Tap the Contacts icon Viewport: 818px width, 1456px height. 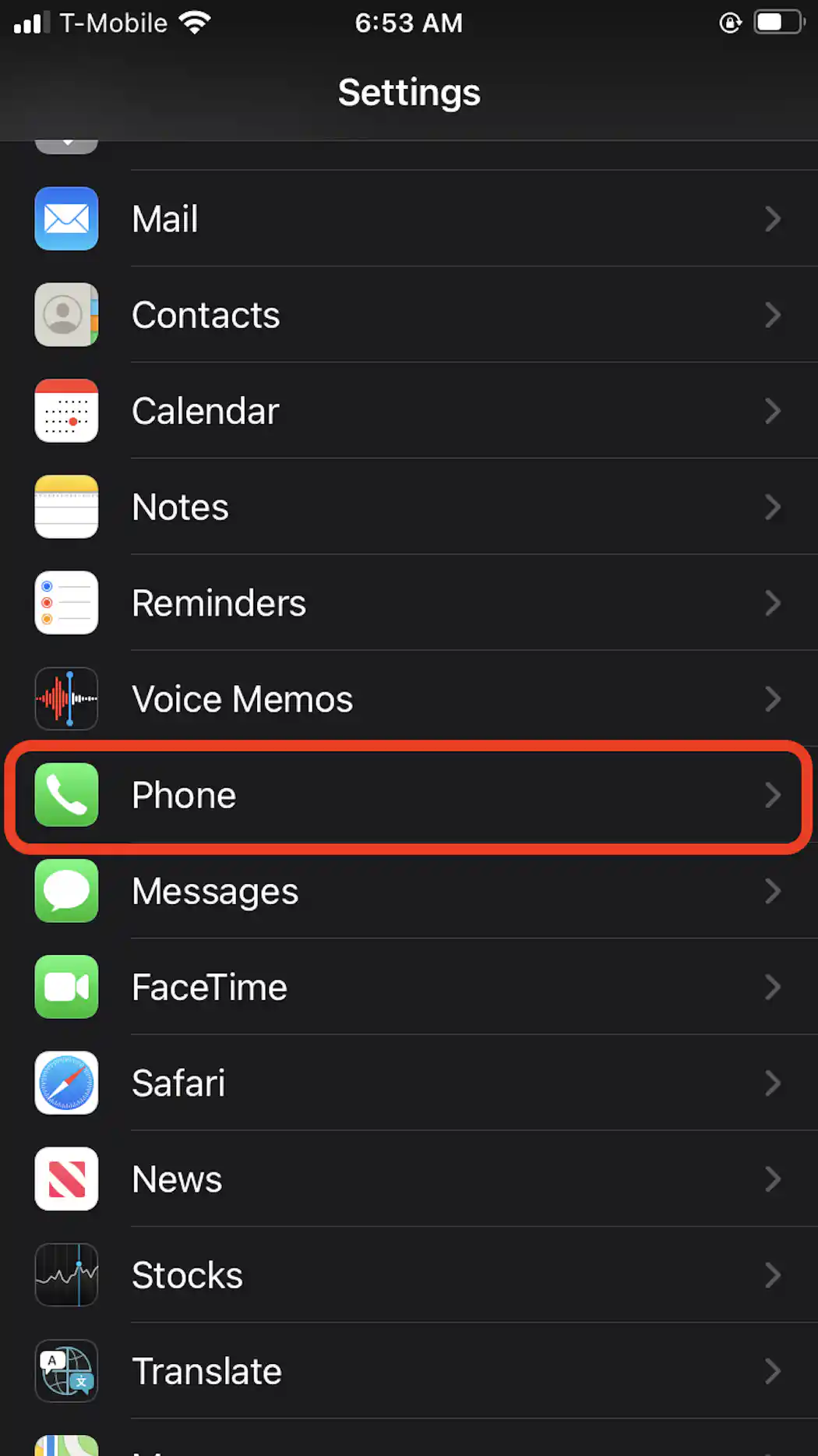click(66, 315)
